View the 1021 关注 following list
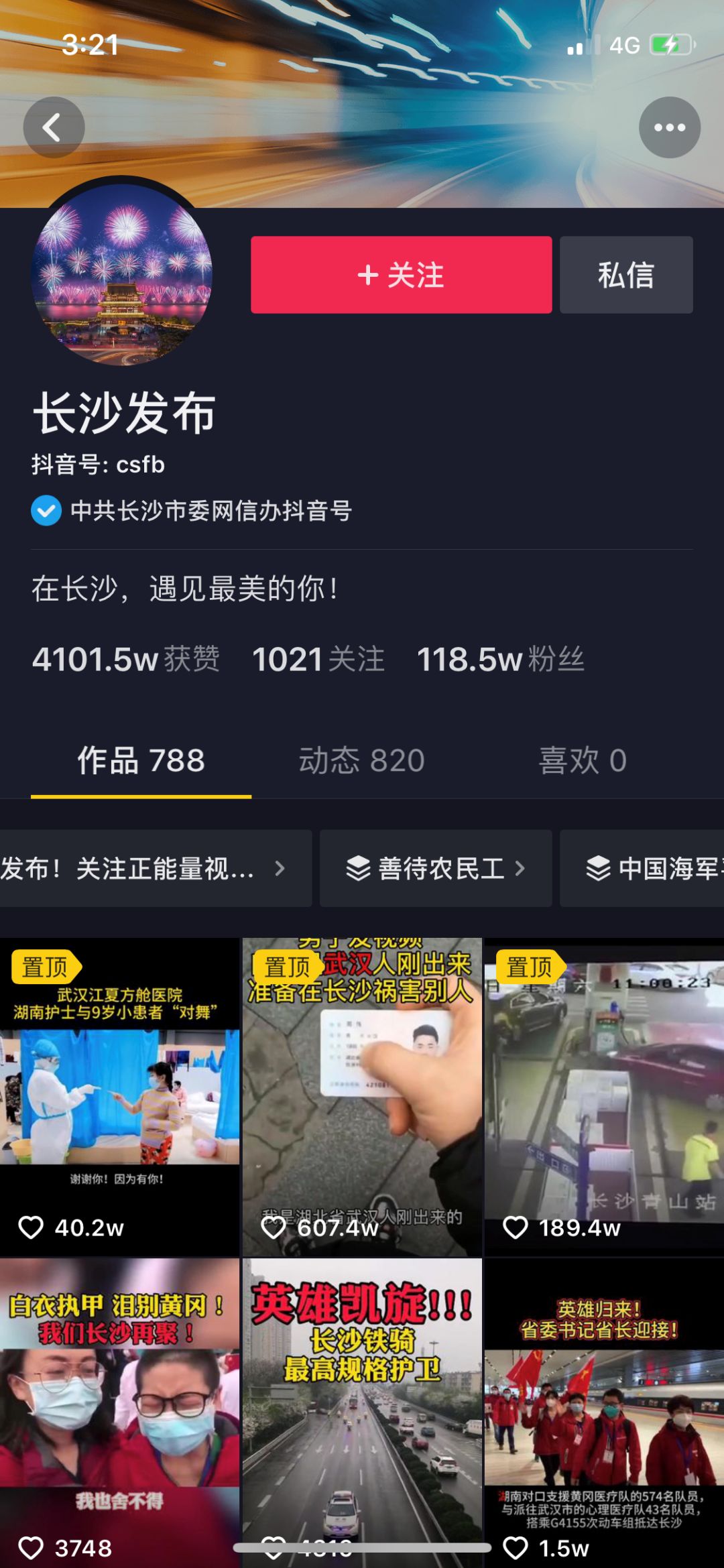 pos(318,659)
